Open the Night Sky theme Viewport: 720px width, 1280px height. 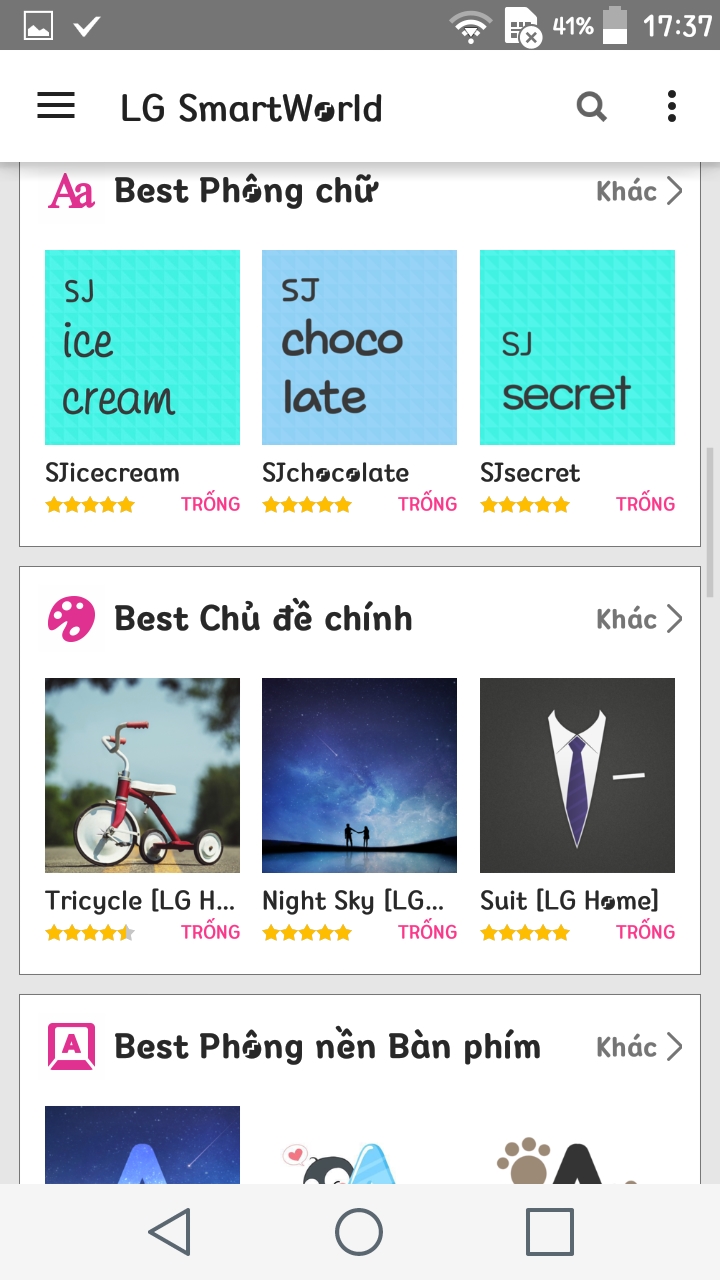point(359,775)
